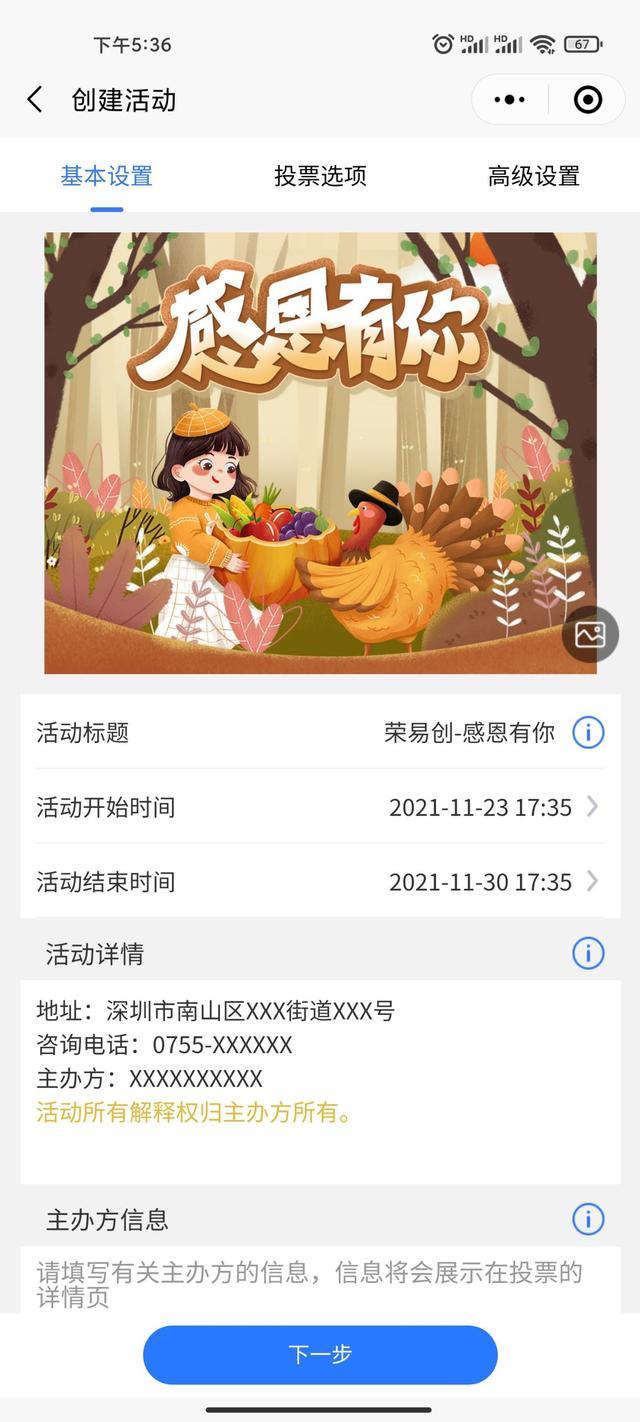640x1422 pixels.
Task: Enter organizer info in 主办方信息 field
Action: [320, 1281]
